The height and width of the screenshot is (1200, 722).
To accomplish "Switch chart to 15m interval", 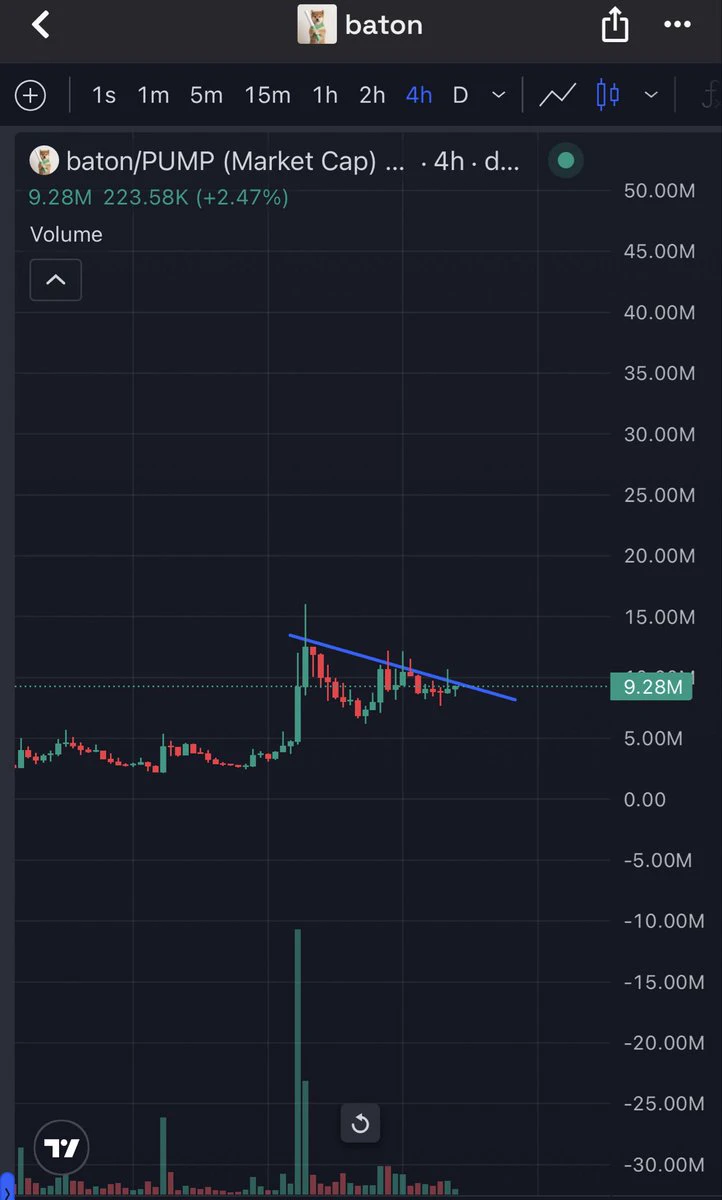I will (268, 95).
